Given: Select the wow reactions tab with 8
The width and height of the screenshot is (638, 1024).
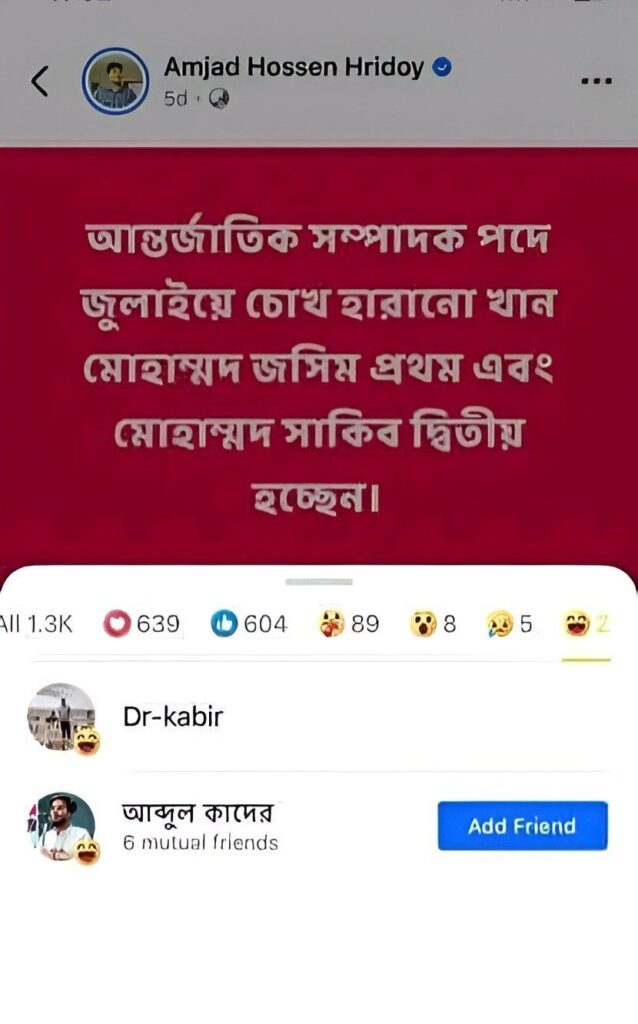Looking at the screenshot, I should tap(432, 624).
